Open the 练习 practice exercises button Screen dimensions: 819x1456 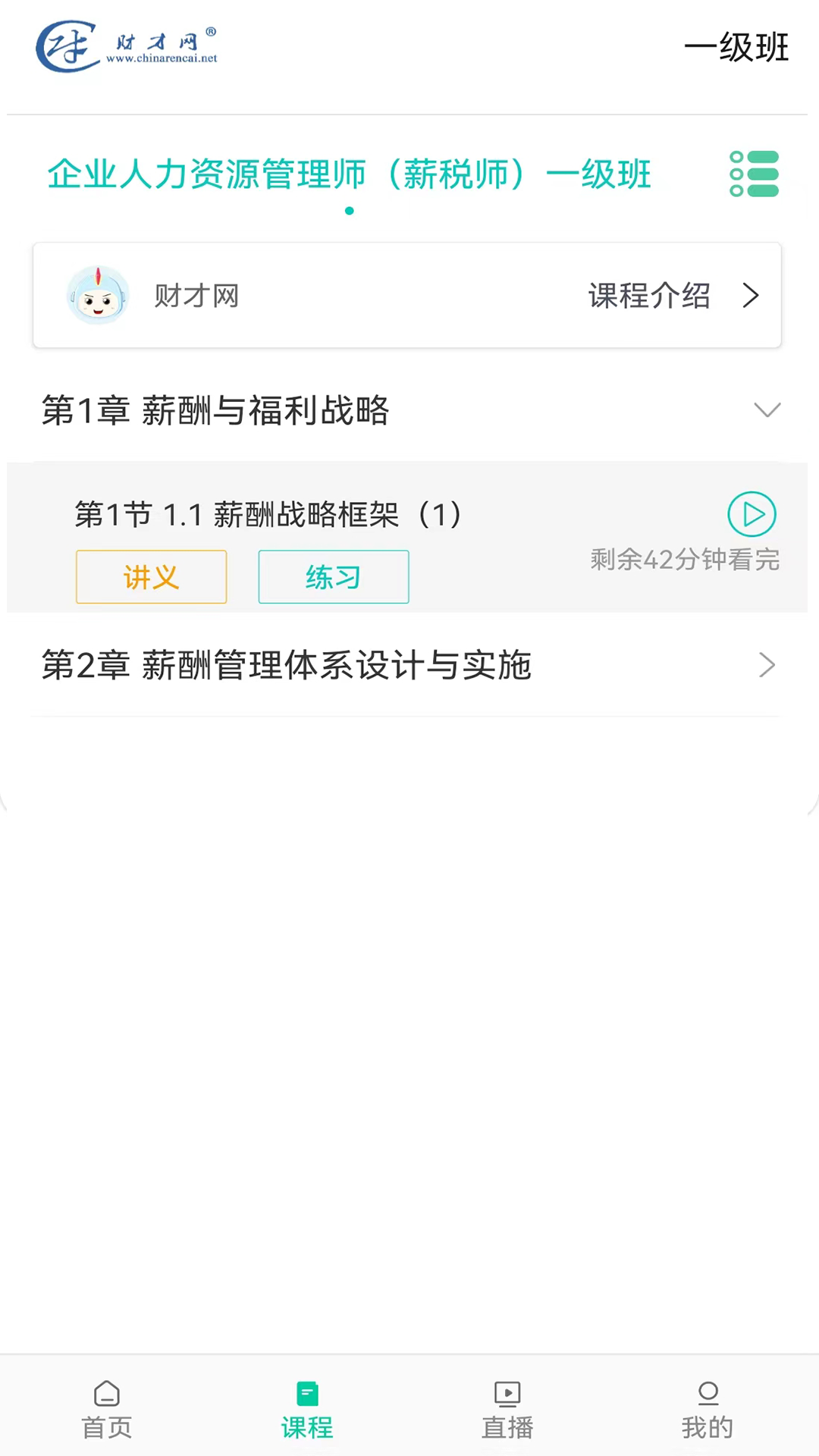(334, 576)
